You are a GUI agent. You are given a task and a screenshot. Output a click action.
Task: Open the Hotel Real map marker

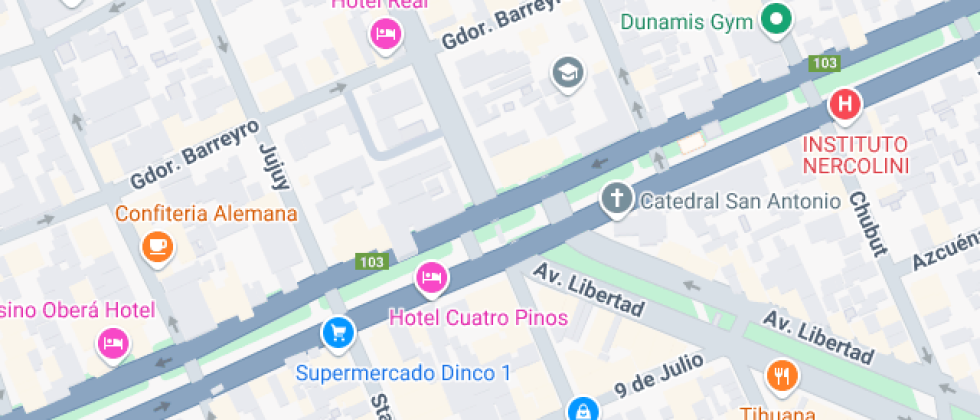[385, 35]
